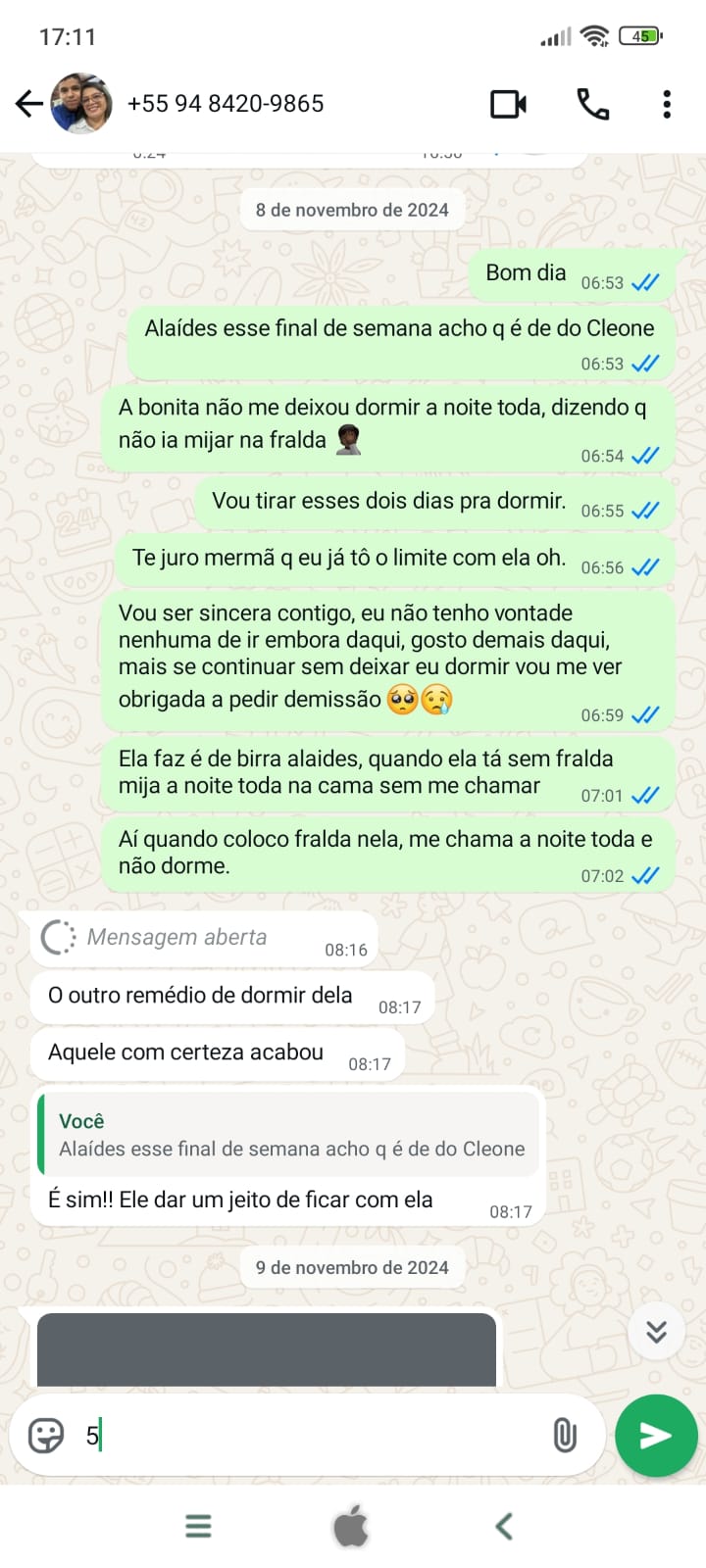Open contact info for +55 94 8420-9865
Screen dimensions: 706x1568
coord(226,103)
